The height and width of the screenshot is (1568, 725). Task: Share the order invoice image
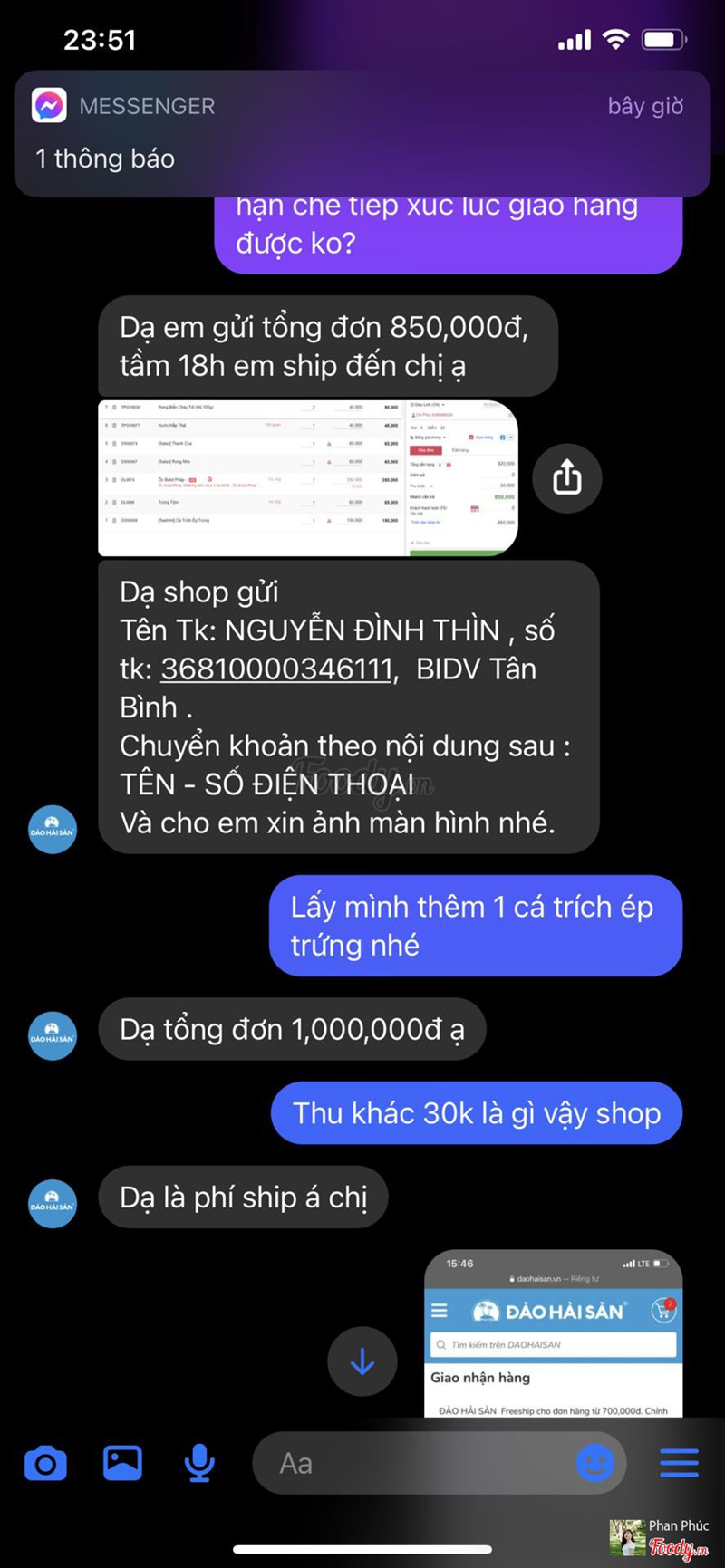(x=567, y=476)
